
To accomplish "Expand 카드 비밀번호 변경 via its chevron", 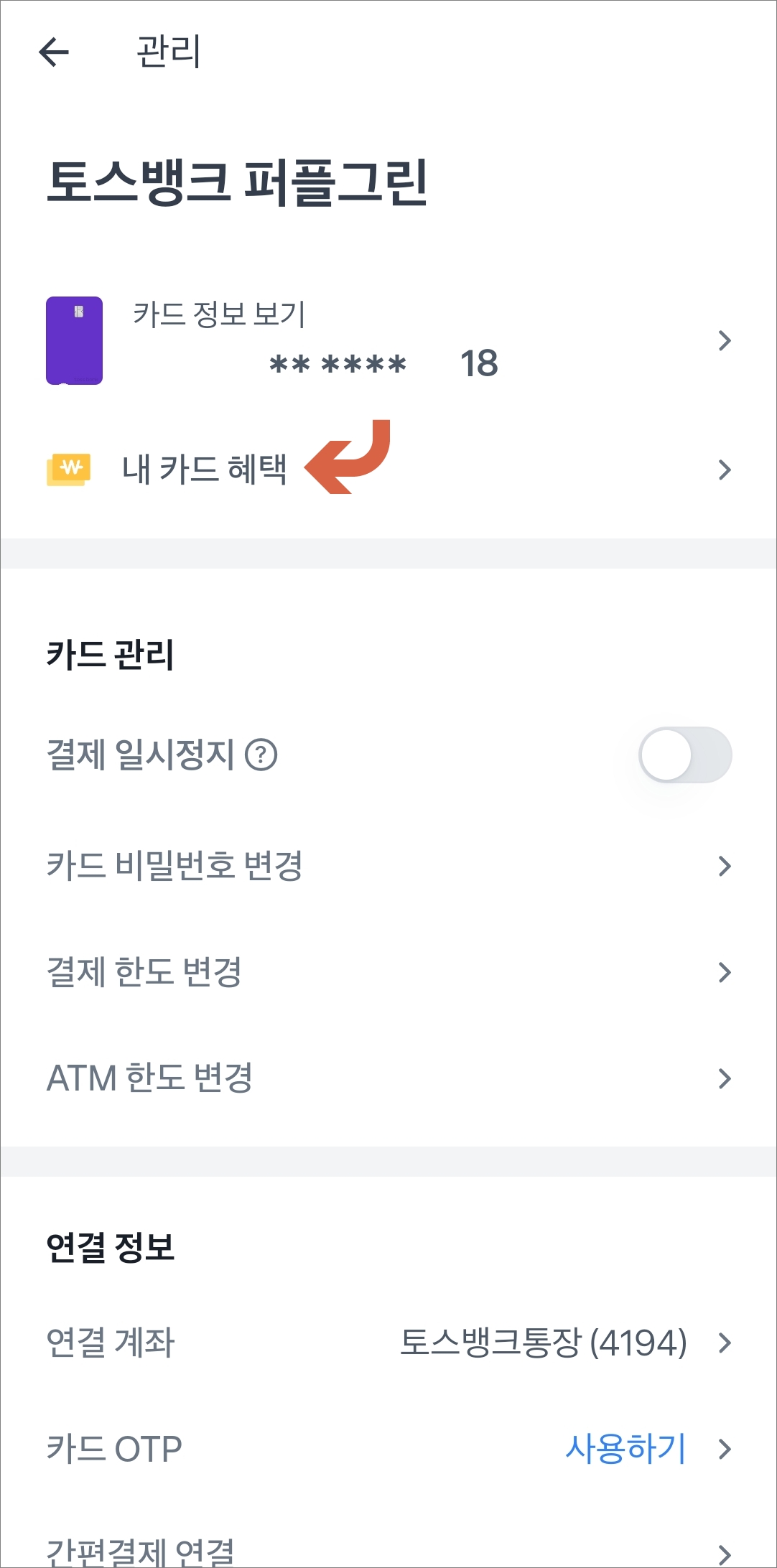I will 725,866.
